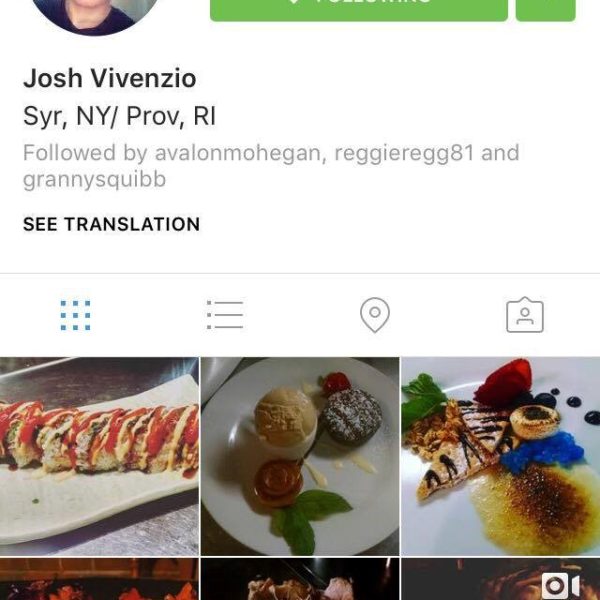Open the sushi roll photo
Viewport: 600px width, 600px height.
99,456
